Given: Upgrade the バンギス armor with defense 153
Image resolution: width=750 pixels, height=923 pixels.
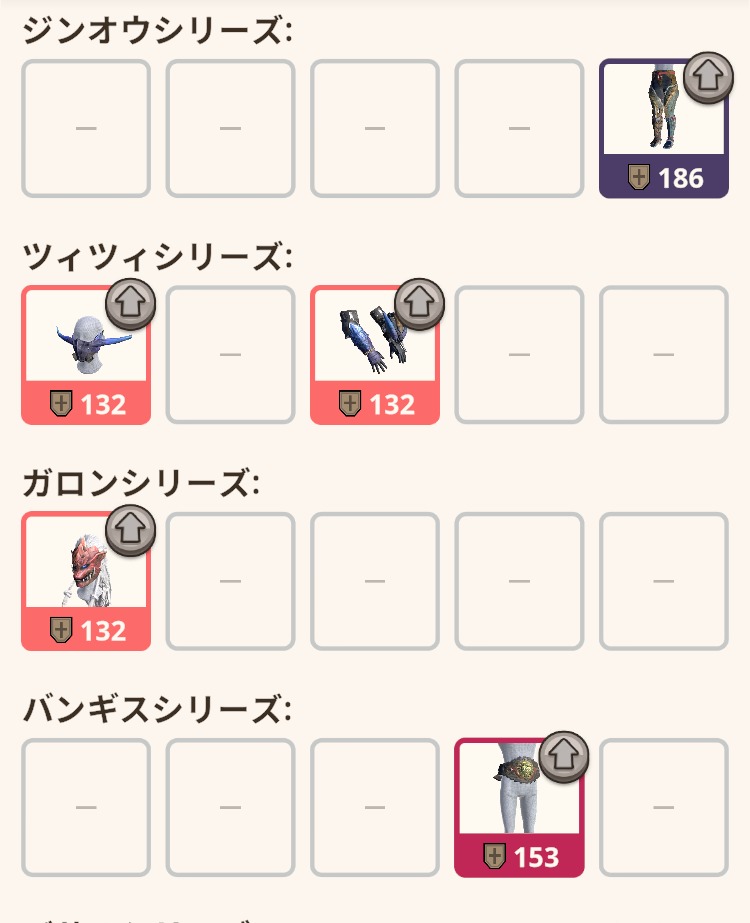Looking at the screenshot, I should [x=564, y=757].
